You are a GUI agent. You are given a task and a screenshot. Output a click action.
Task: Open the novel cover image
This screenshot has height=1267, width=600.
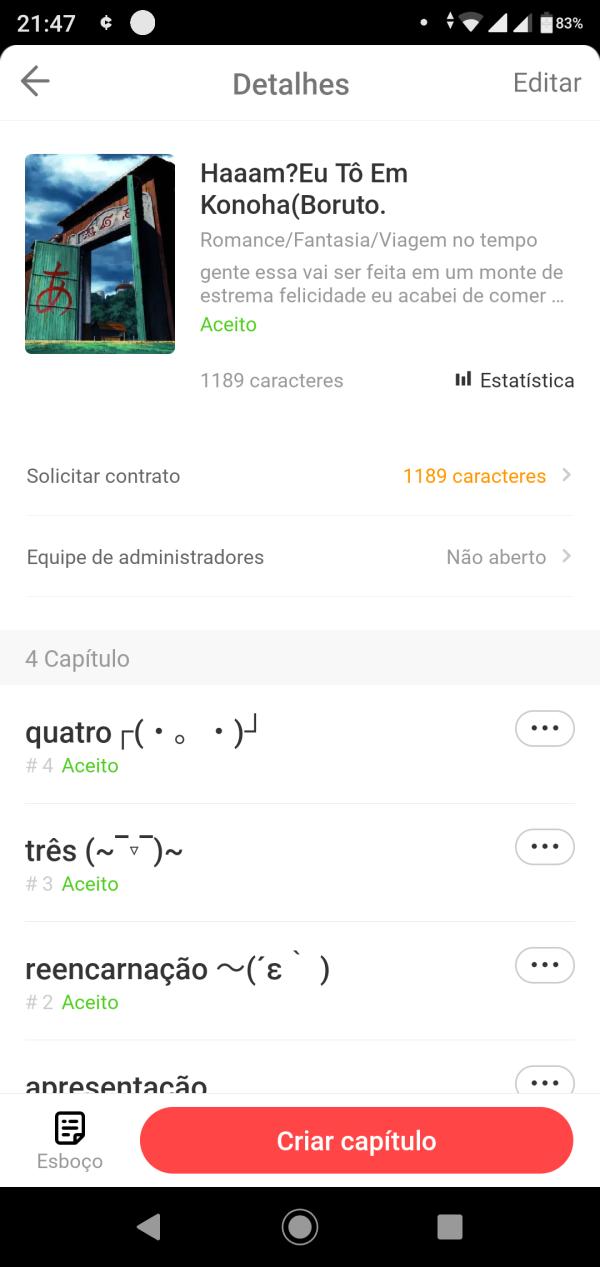coord(100,254)
